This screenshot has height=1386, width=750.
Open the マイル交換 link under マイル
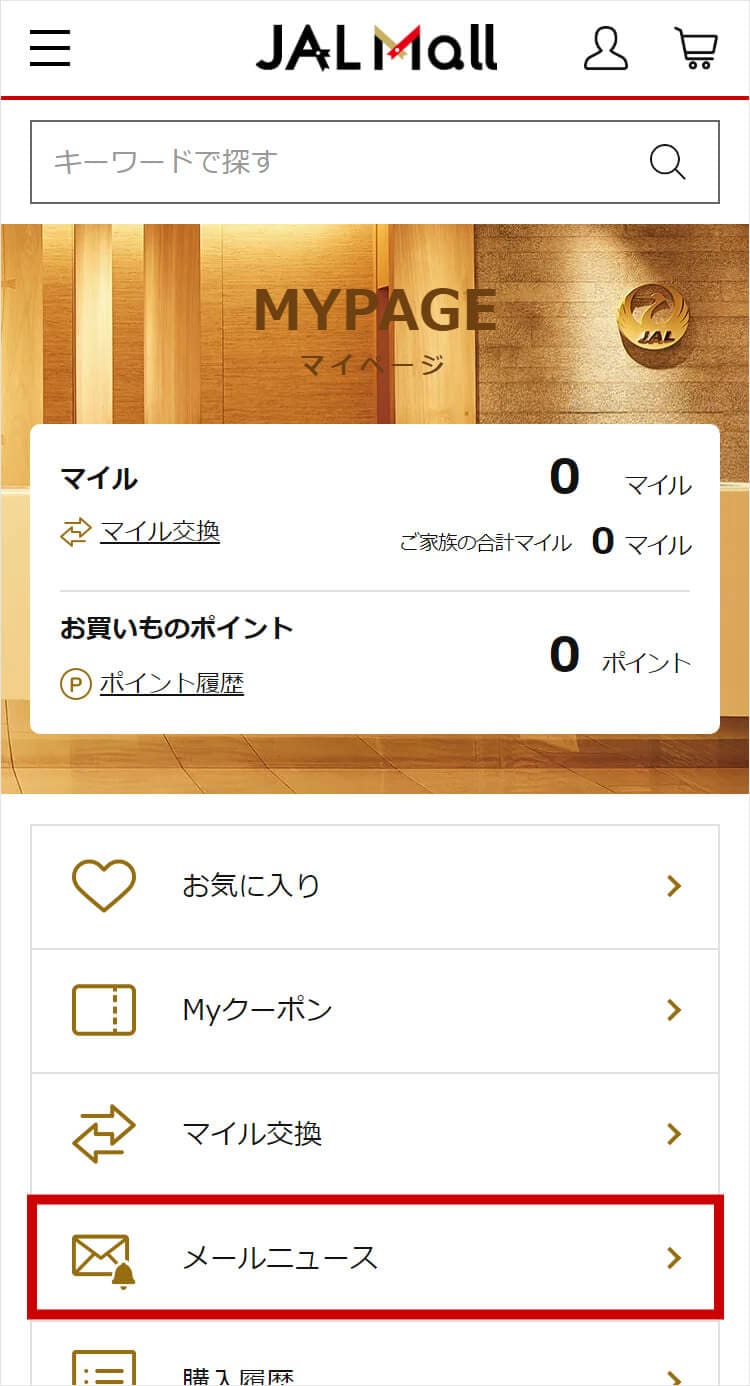[161, 534]
